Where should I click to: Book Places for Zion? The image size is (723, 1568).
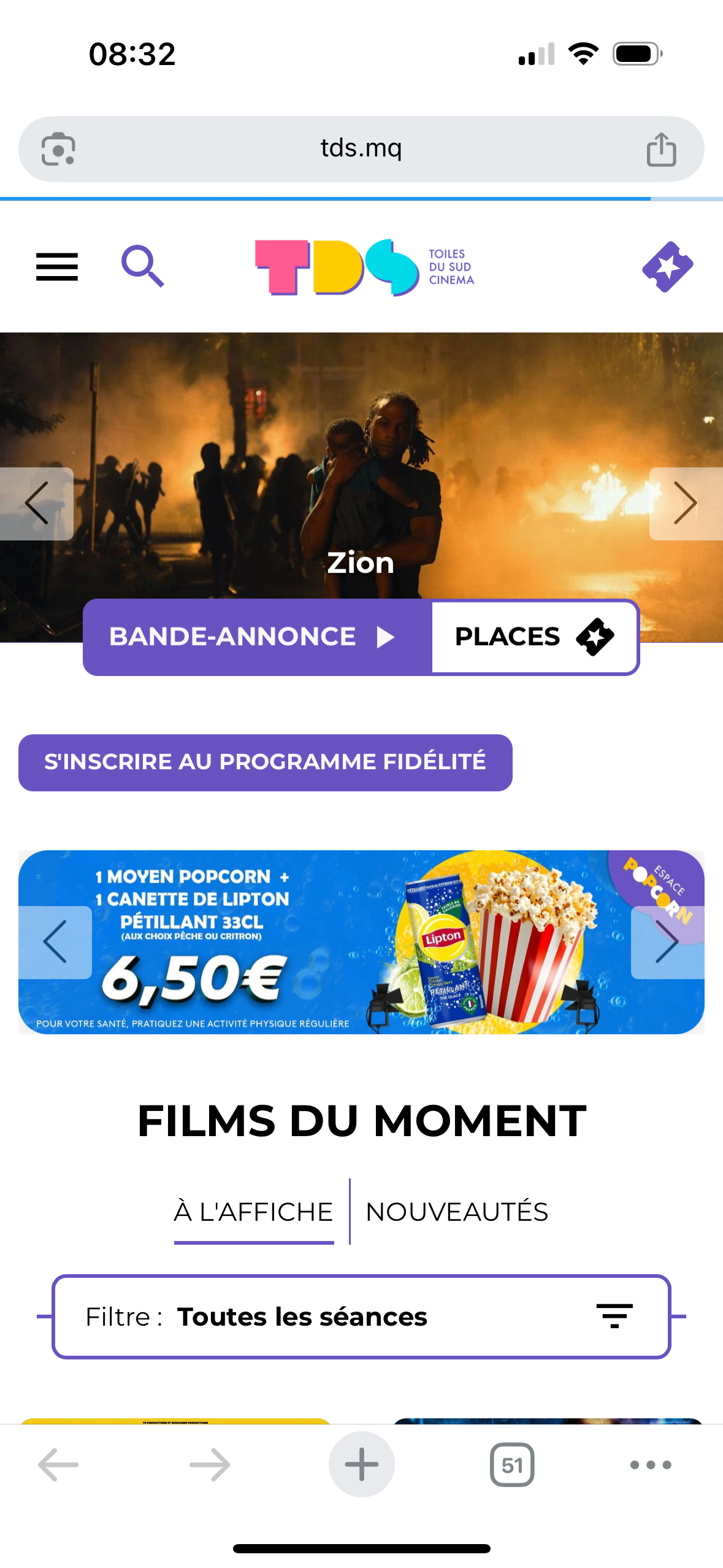[x=535, y=637]
